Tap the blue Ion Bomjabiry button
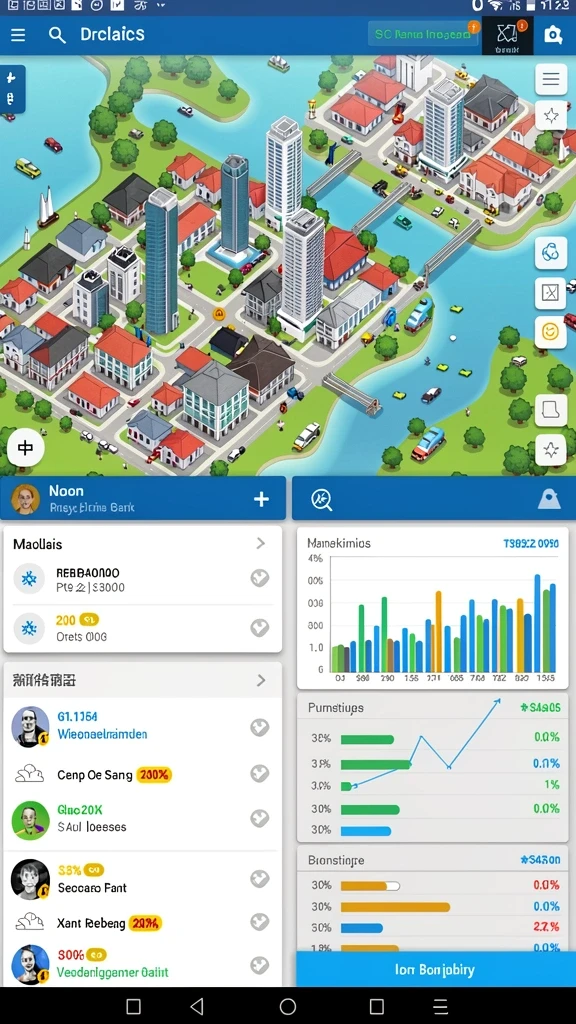This screenshot has width=576, height=1024. click(436, 969)
